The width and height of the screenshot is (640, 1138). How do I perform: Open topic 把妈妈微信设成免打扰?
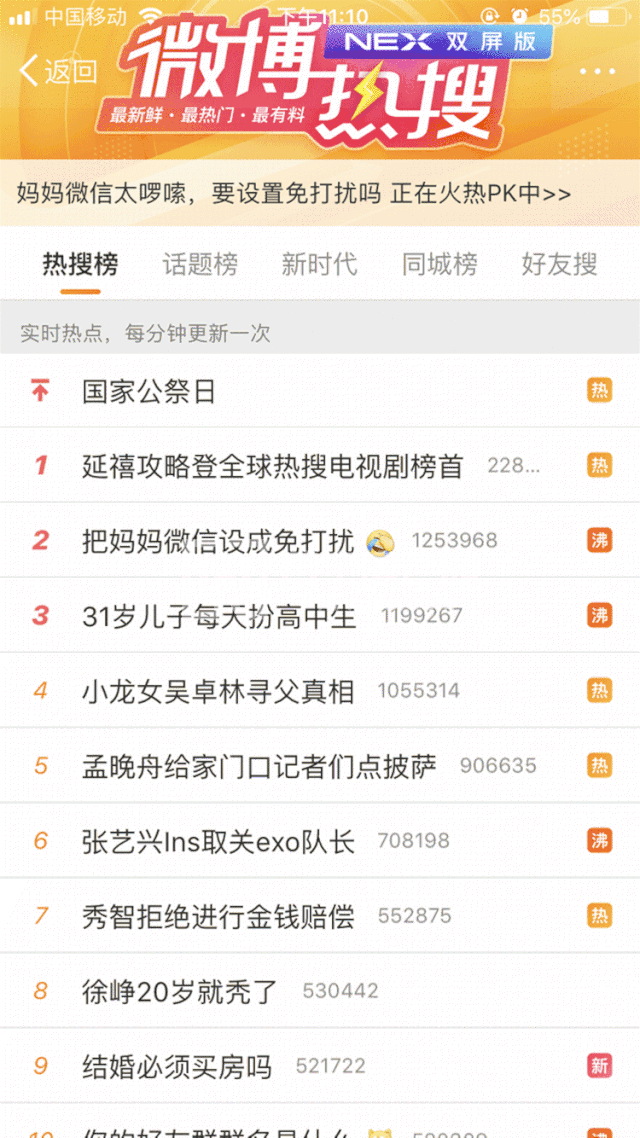click(x=218, y=541)
